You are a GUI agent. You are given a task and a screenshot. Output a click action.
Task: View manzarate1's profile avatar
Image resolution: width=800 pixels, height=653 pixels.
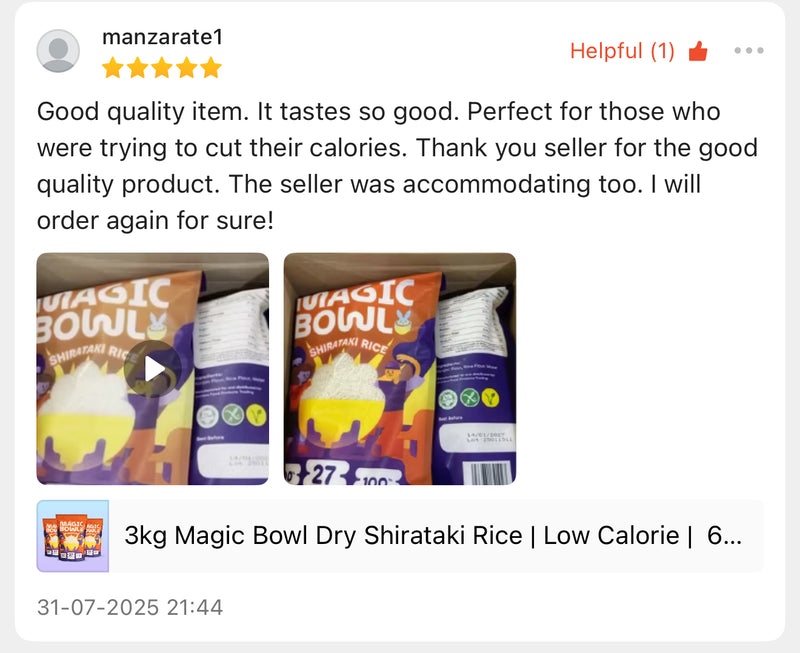point(58,51)
